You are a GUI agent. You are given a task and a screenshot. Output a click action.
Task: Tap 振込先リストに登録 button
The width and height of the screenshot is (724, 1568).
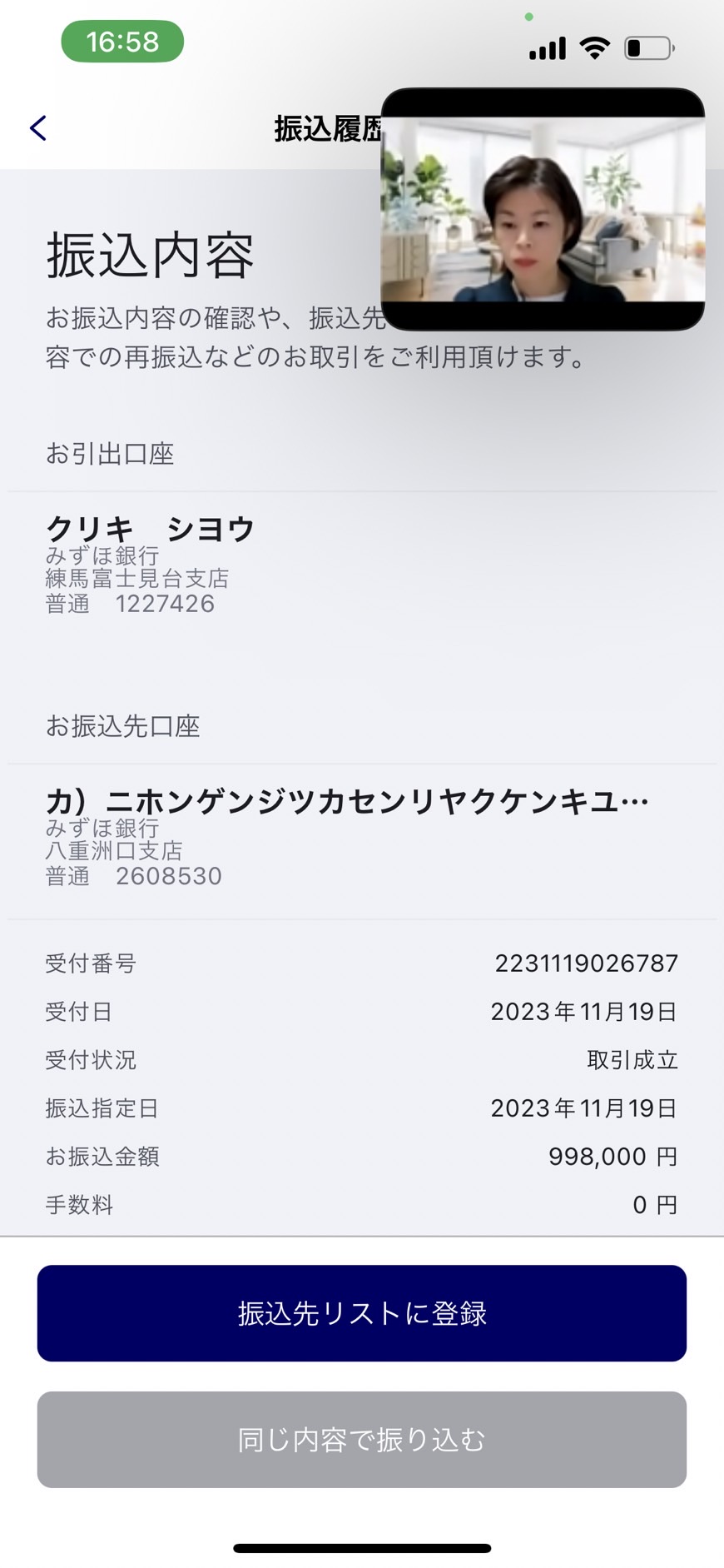[x=361, y=1313]
